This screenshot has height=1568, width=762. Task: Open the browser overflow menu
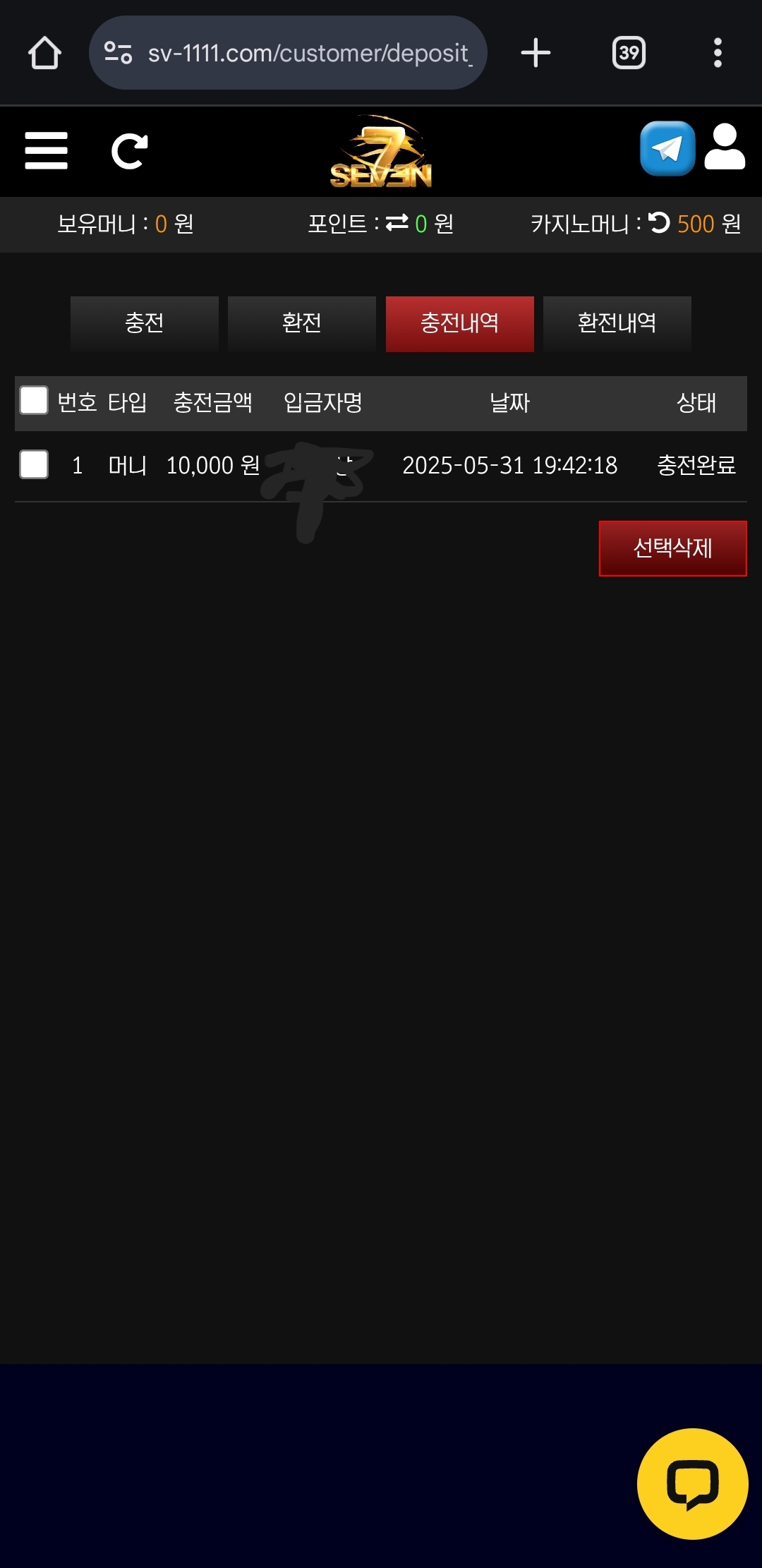[x=718, y=53]
